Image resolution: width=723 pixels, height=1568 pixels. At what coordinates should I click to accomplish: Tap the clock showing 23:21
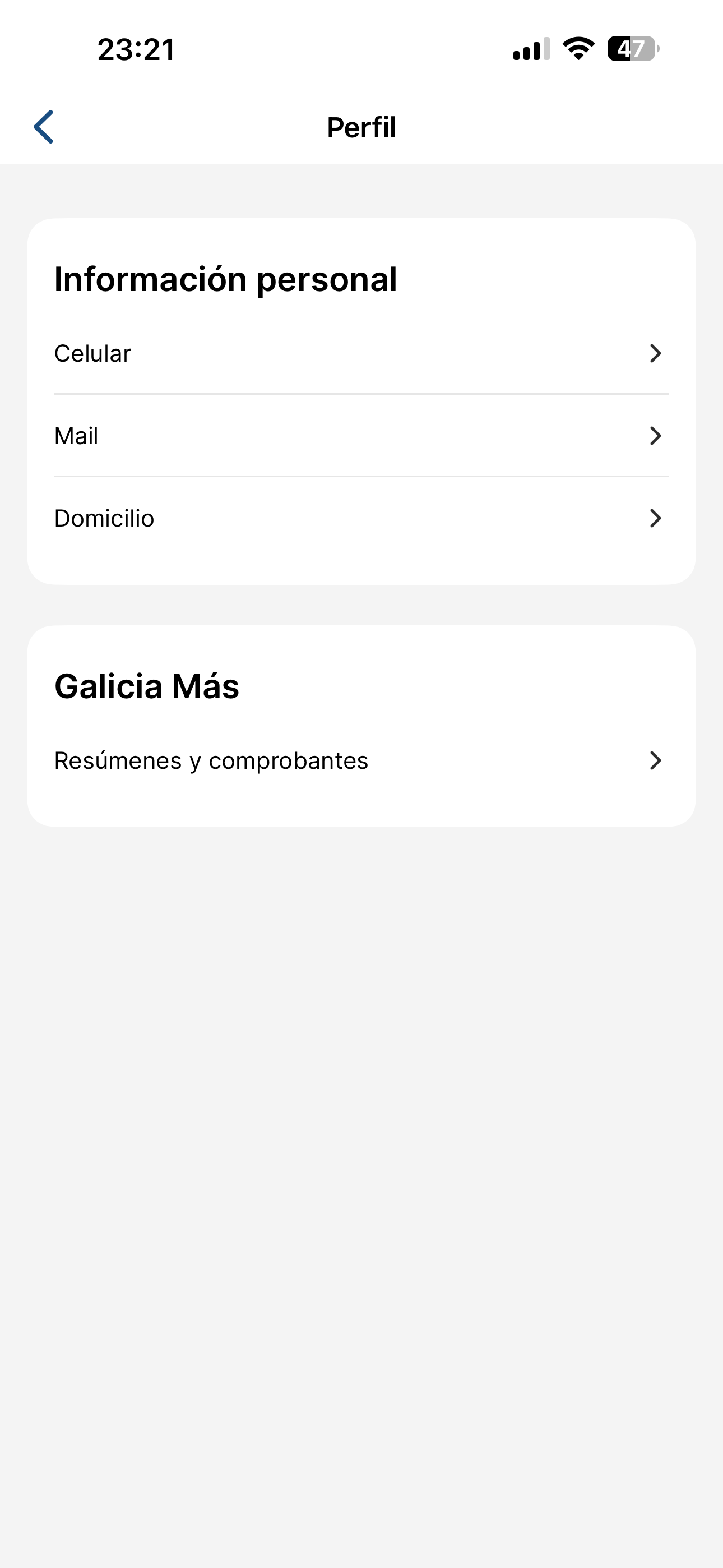136,50
